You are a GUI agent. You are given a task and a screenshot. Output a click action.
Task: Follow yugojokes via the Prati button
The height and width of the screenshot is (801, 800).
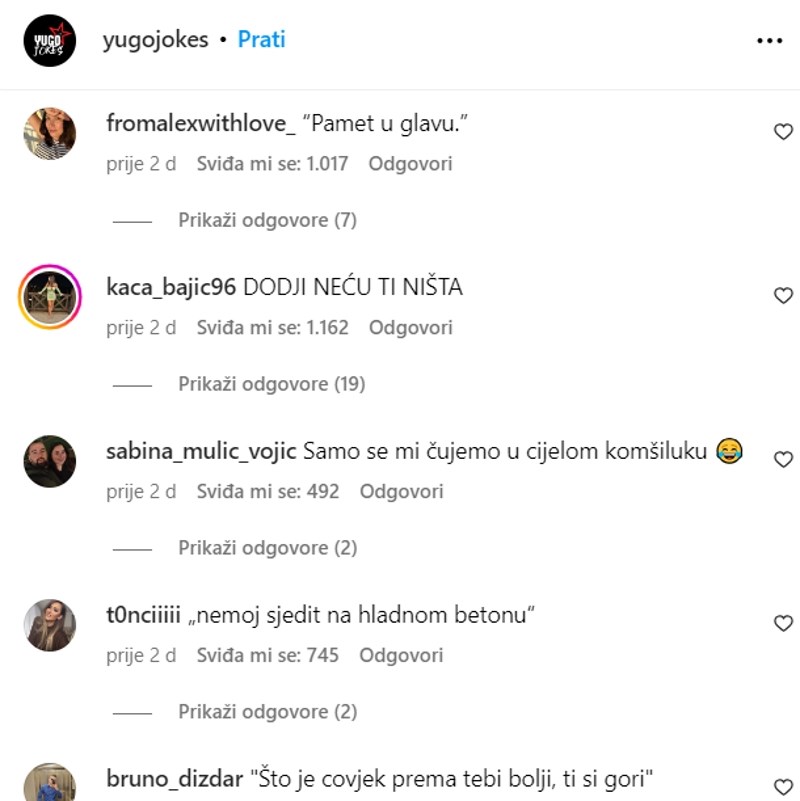[261, 40]
